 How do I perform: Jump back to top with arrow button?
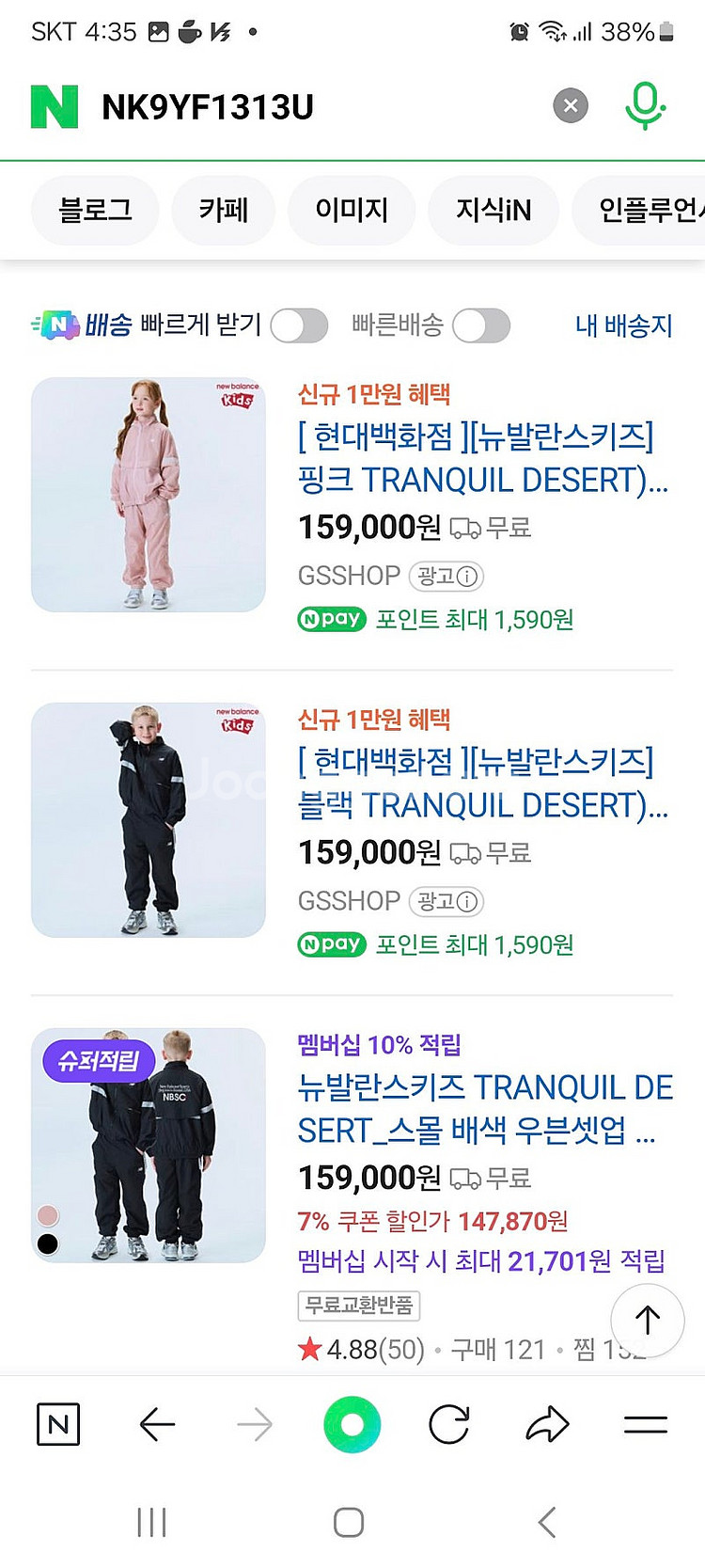pos(648,1320)
